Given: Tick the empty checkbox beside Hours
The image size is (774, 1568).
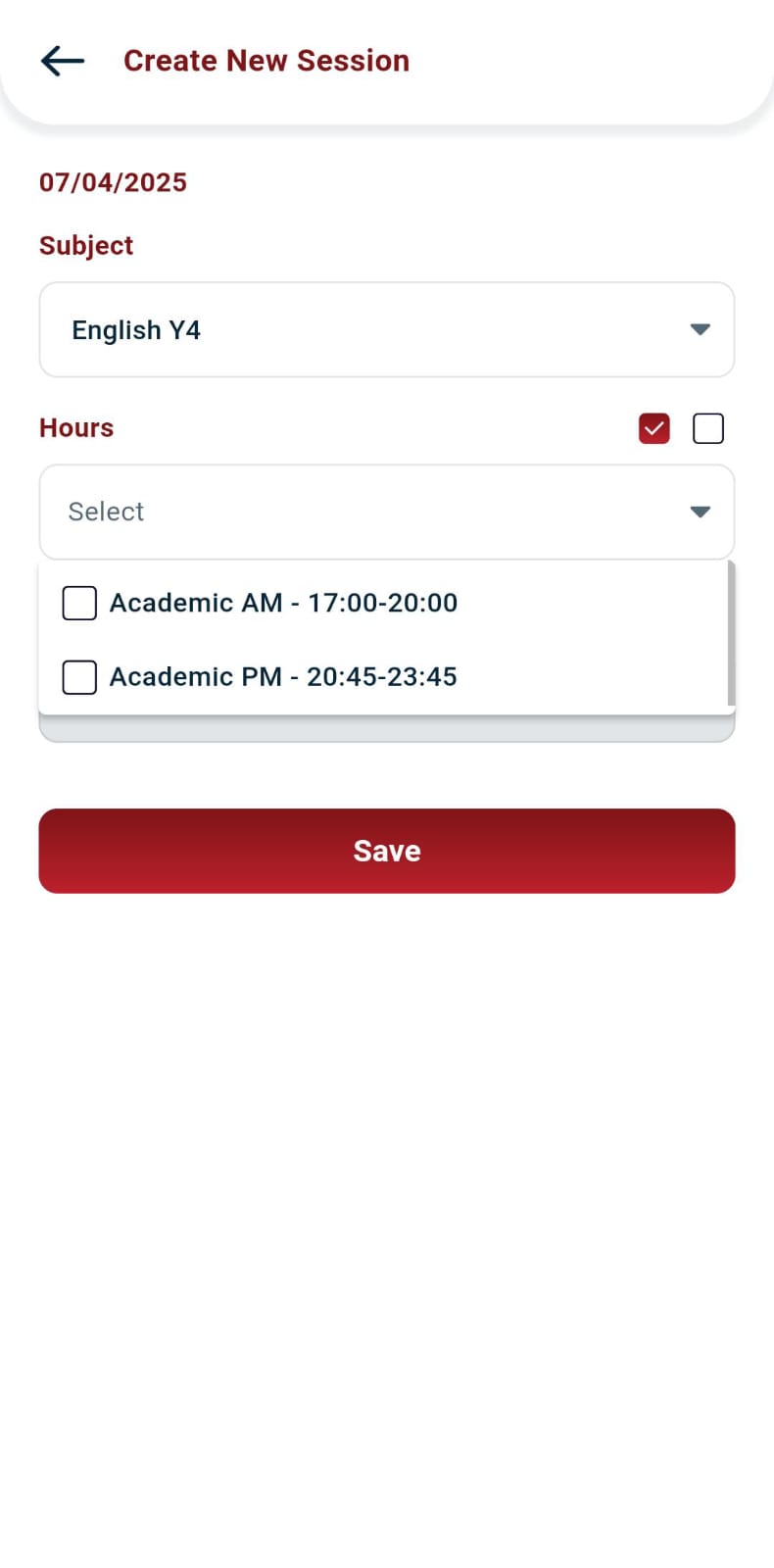Looking at the screenshot, I should (x=708, y=428).
